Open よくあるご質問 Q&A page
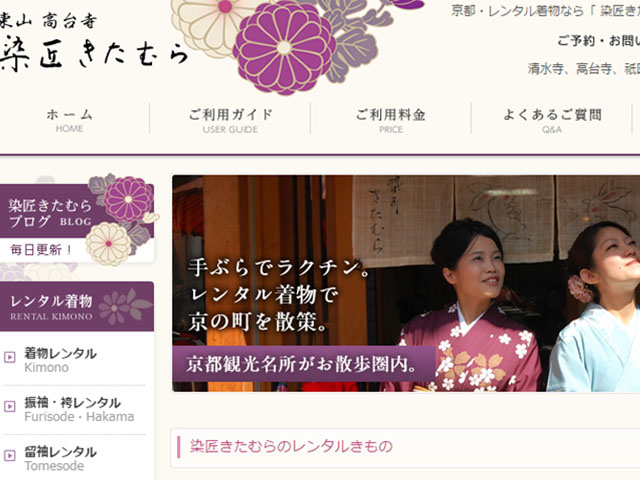Image resolution: width=640 pixels, height=480 pixels. 552,120
